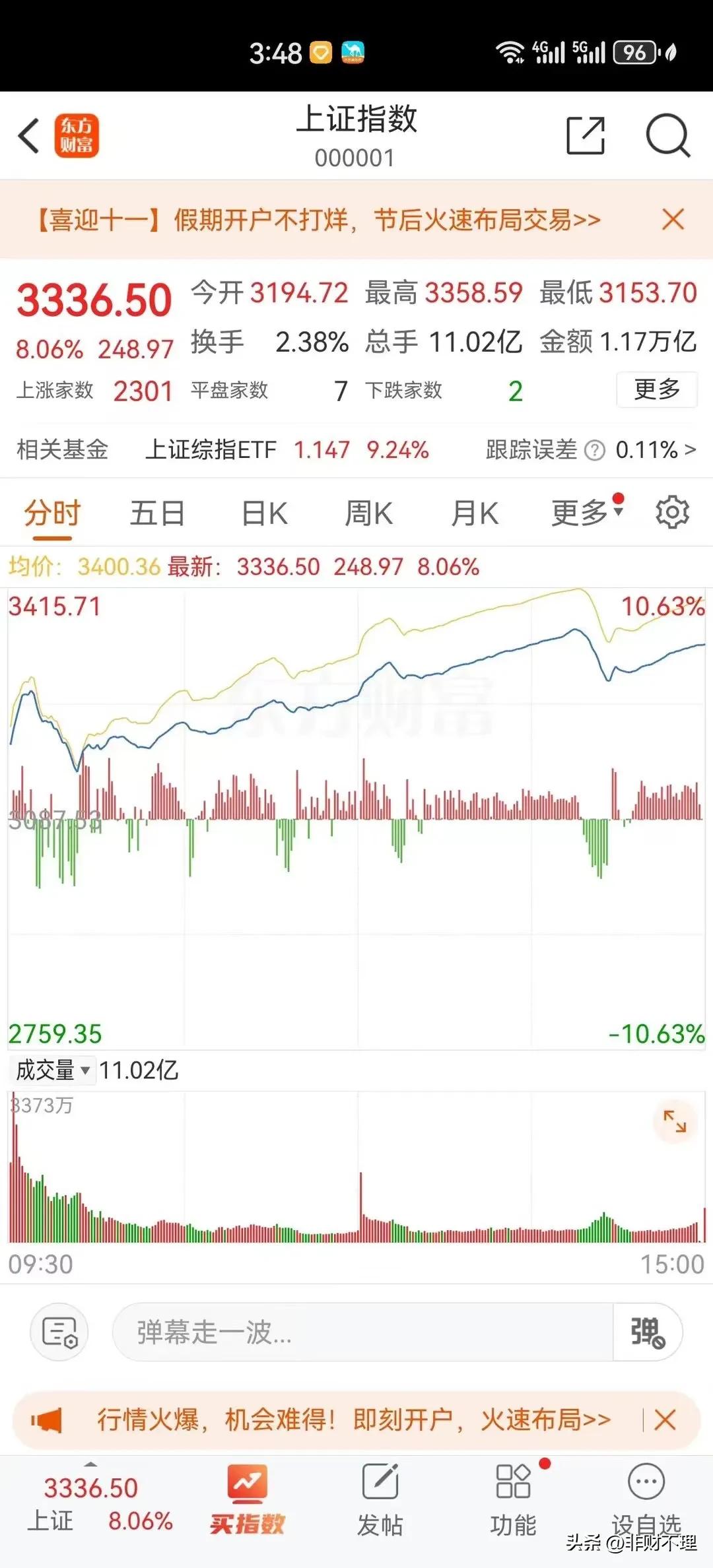Open tracking error info via question mark
Viewport: 713px width, 1568px height.
point(596,449)
